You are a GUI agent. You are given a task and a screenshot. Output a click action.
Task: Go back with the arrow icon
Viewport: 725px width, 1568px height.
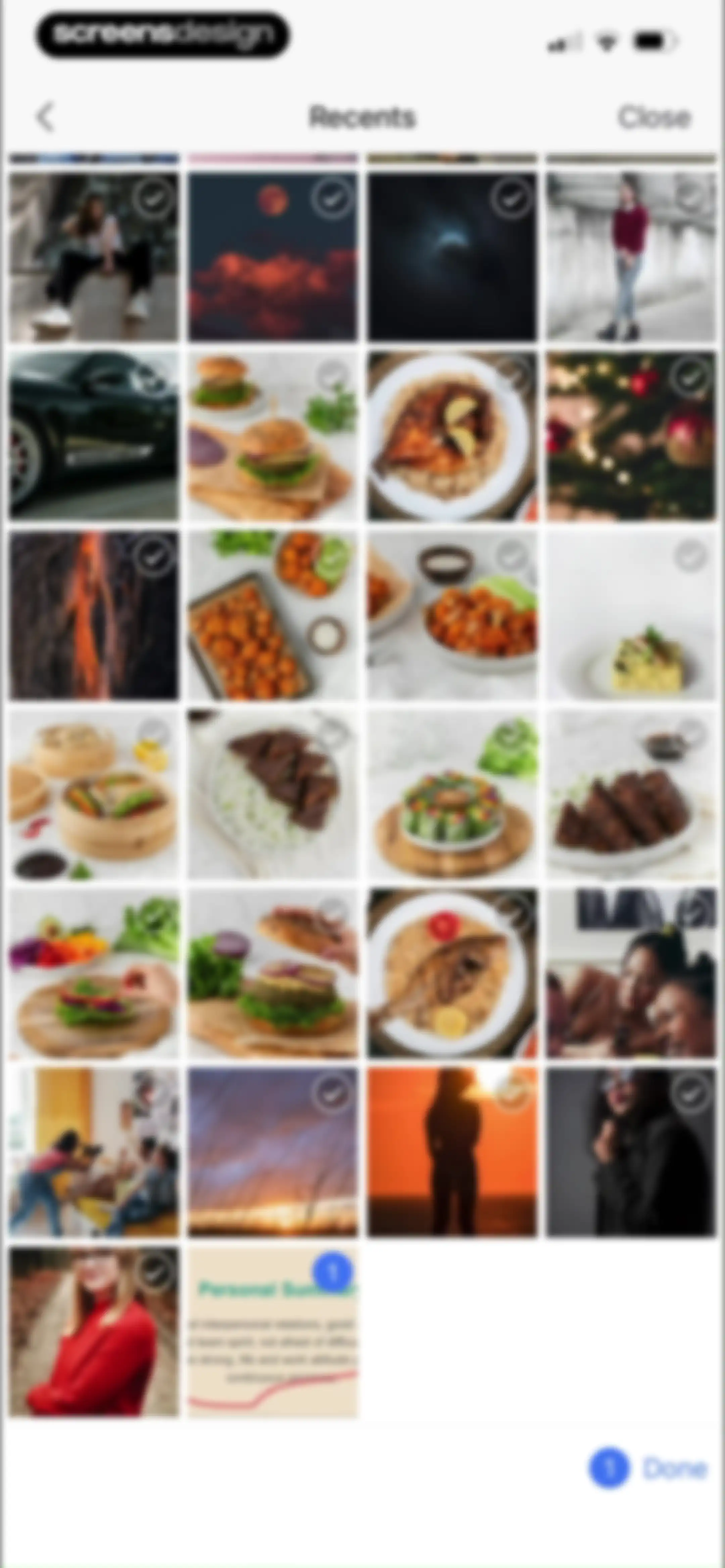click(x=46, y=117)
